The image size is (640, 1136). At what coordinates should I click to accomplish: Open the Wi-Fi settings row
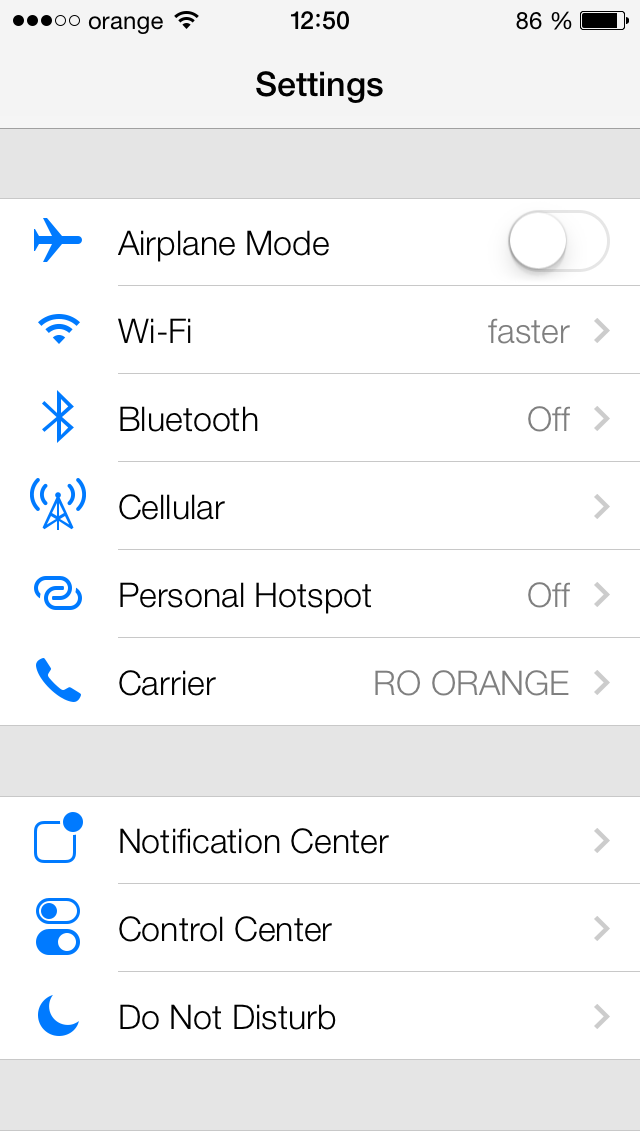320,330
